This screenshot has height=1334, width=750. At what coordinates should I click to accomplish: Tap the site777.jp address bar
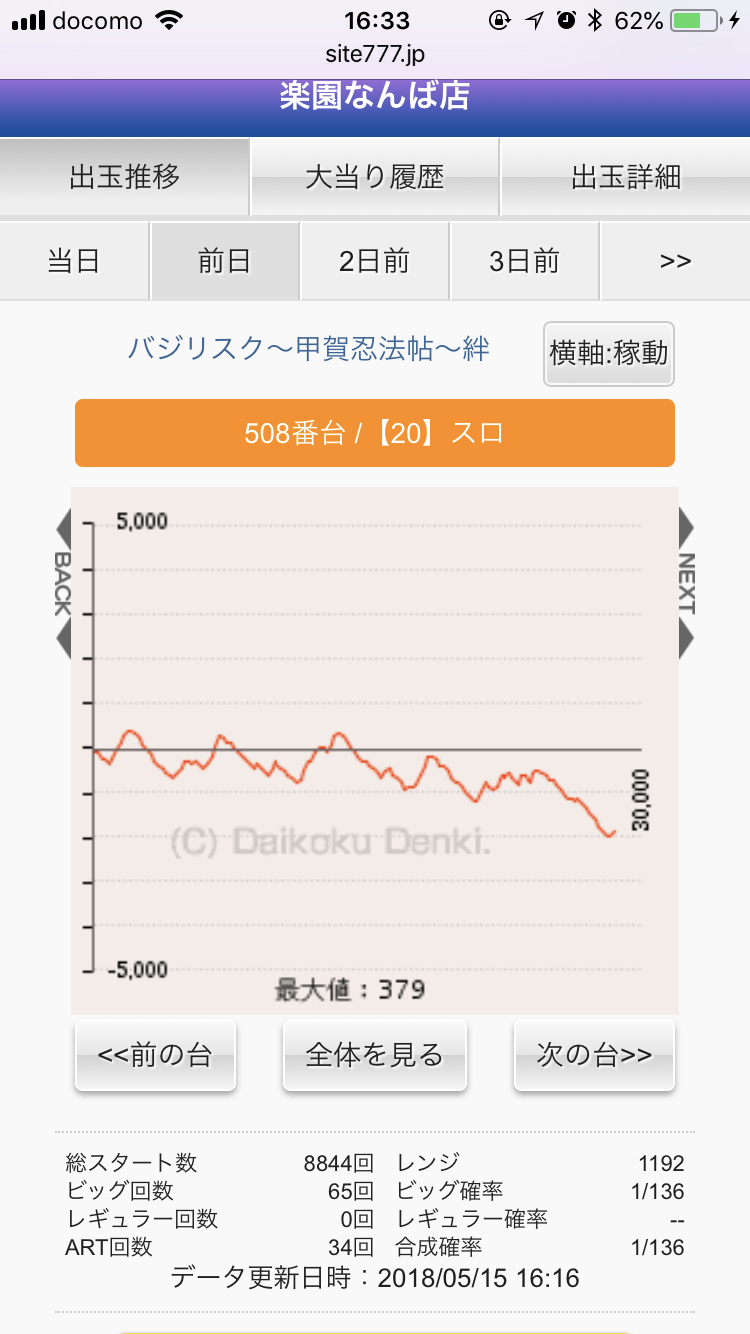375,54
